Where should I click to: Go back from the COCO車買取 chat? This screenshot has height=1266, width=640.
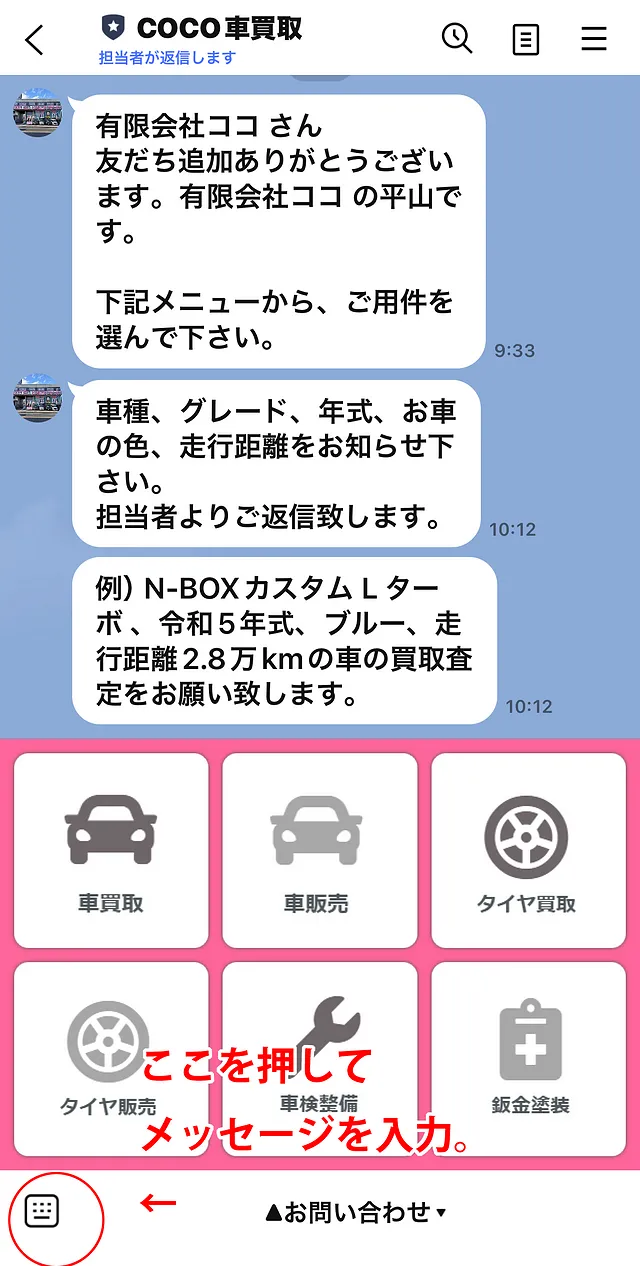coord(35,40)
